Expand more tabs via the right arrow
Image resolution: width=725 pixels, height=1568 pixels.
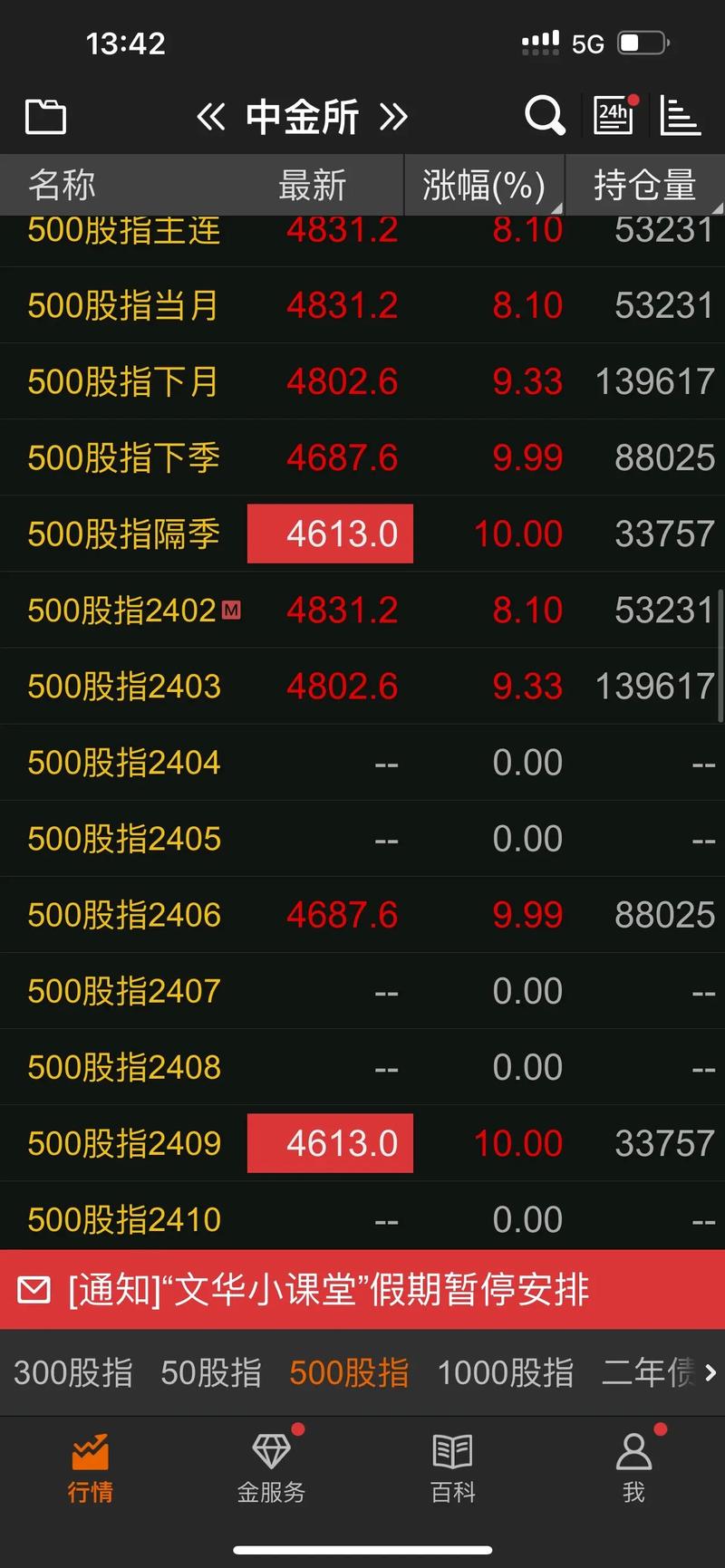(711, 1373)
